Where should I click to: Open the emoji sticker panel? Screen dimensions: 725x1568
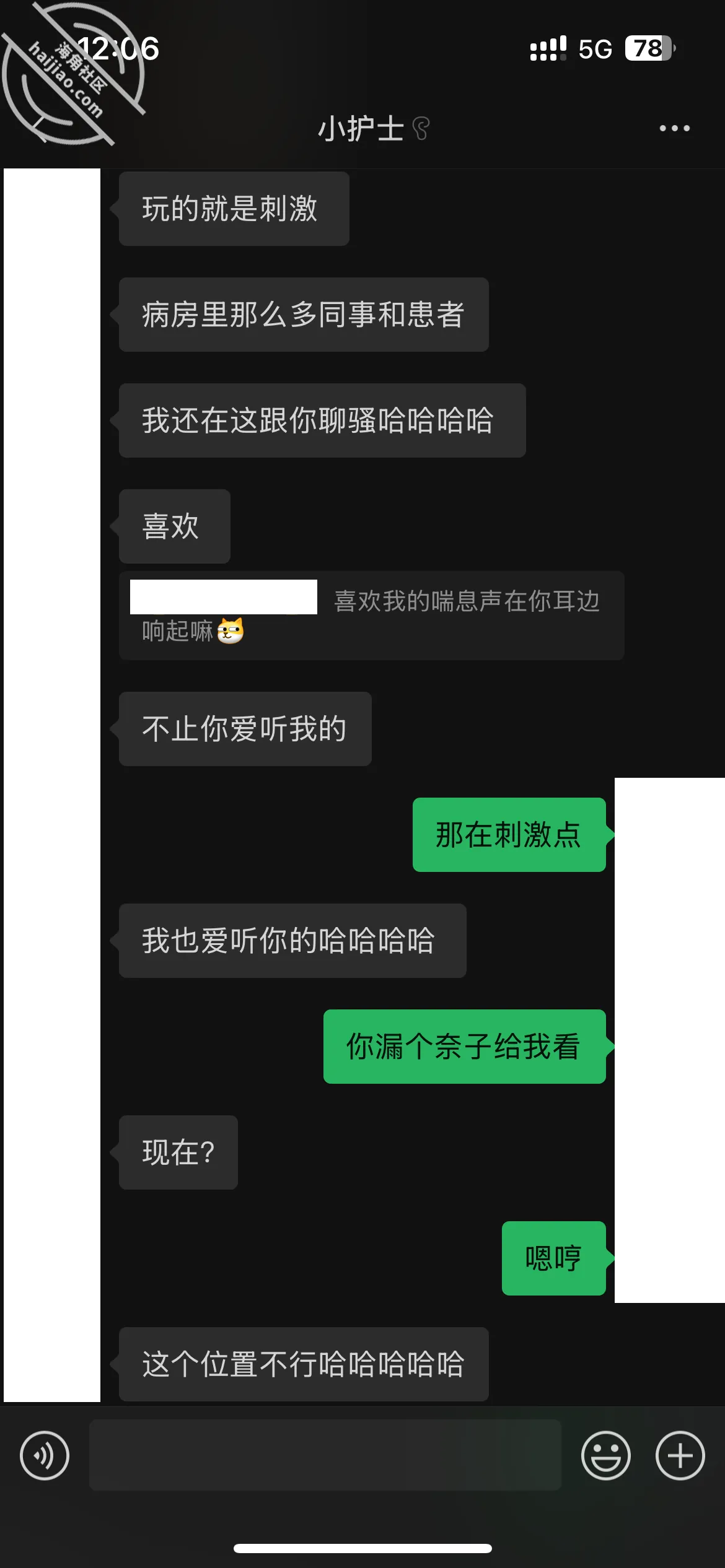pos(605,1455)
